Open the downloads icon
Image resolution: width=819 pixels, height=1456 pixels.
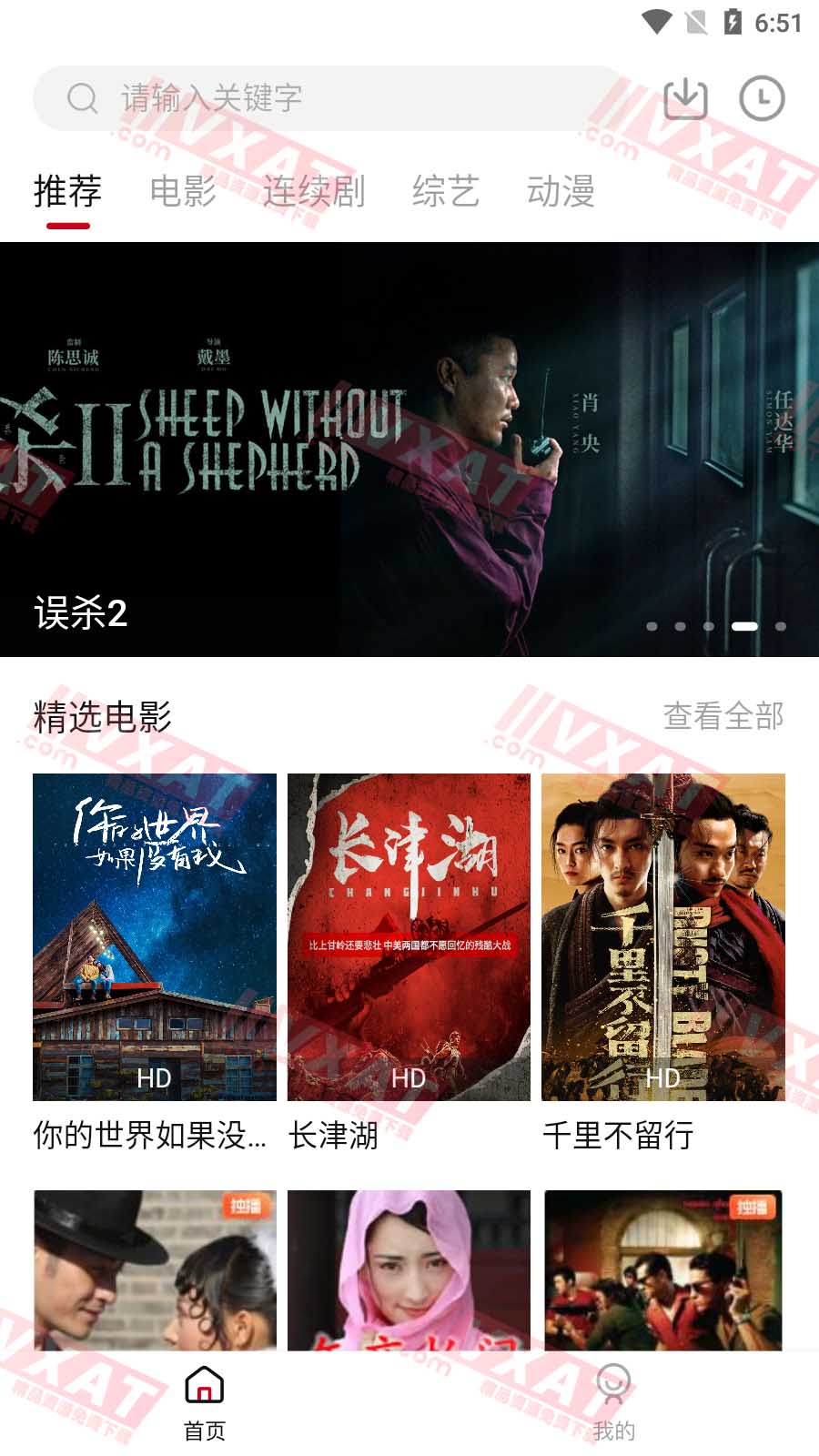pos(685,98)
